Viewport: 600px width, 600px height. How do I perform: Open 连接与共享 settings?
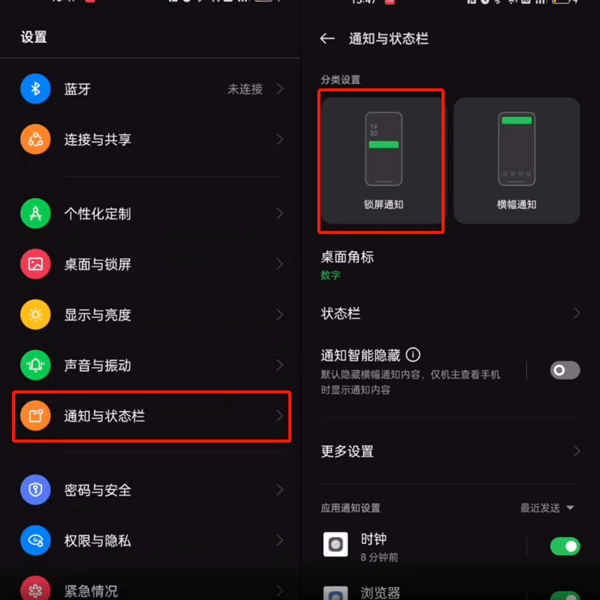[x=150, y=140]
